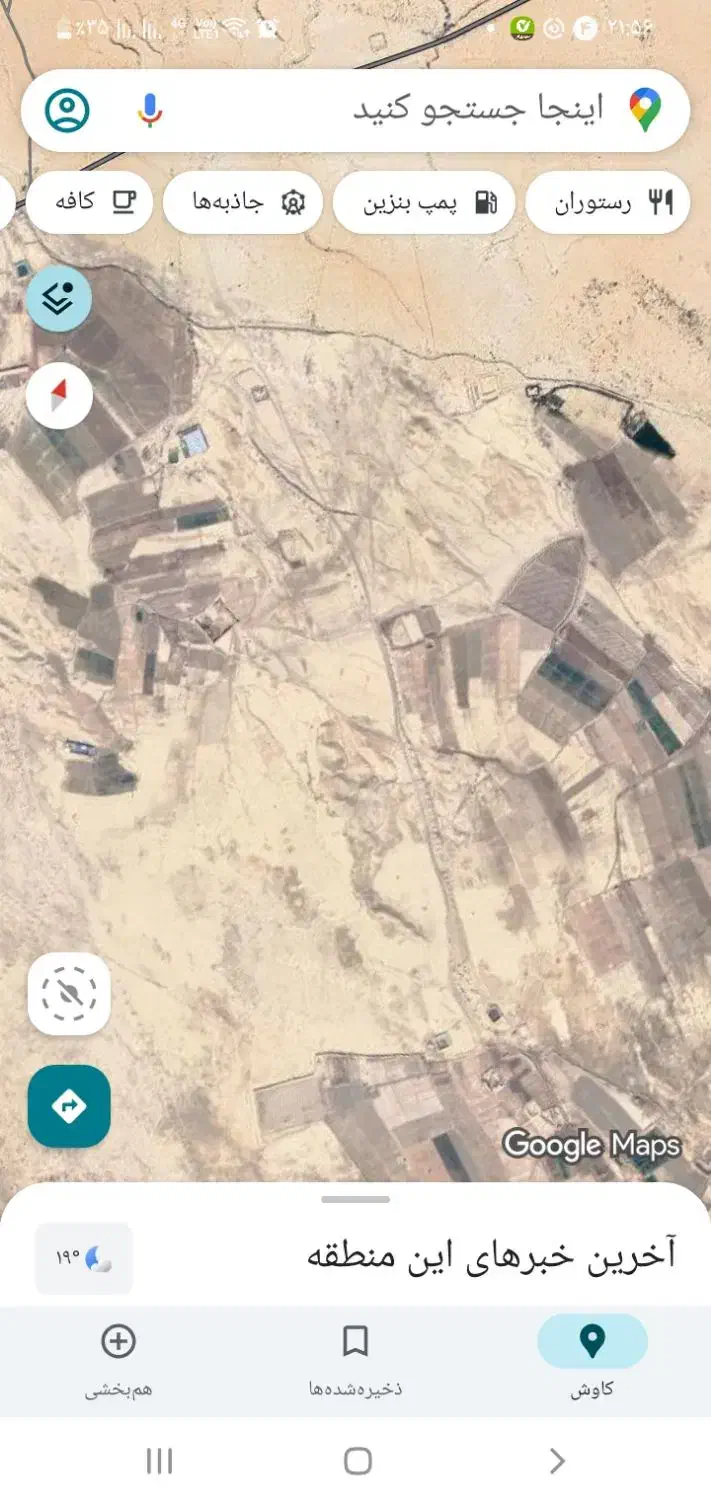Open the map layers button
The image size is (711, 1500).
[x=59, y=298]
